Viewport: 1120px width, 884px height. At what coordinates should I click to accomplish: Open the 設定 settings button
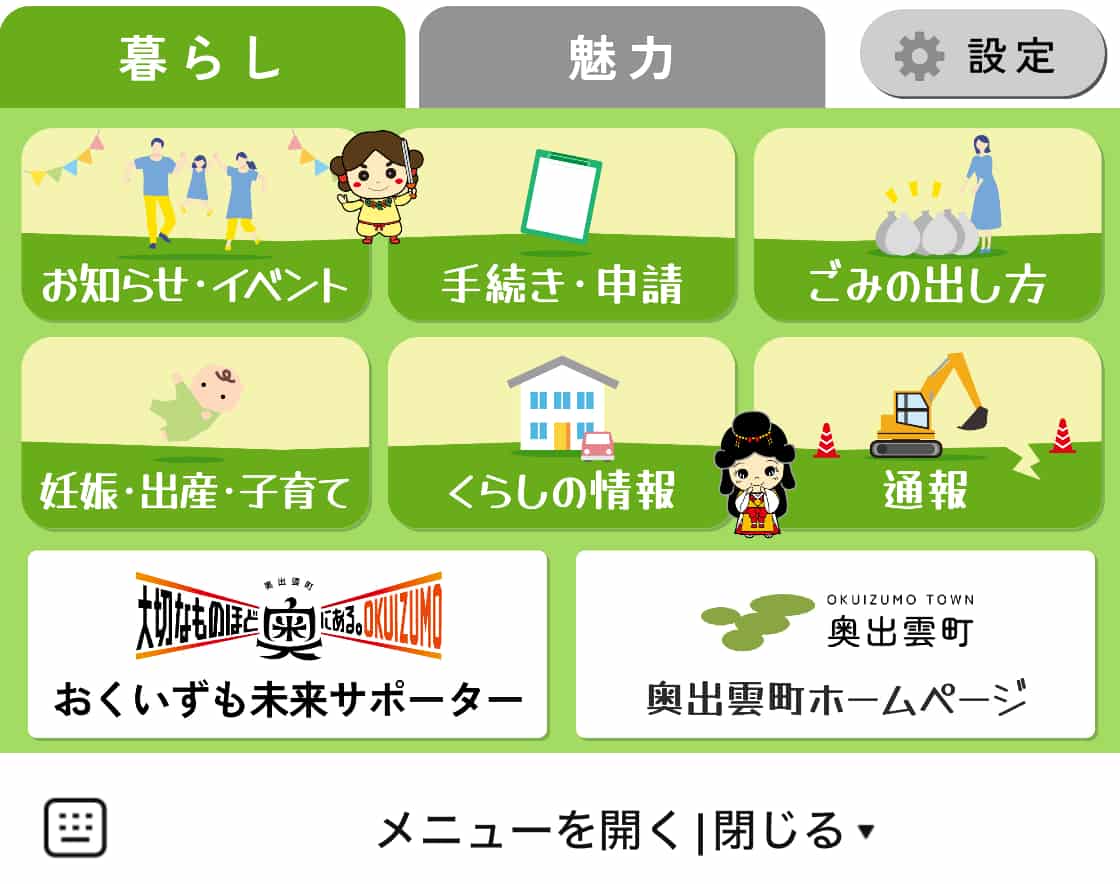coord(984,54)
